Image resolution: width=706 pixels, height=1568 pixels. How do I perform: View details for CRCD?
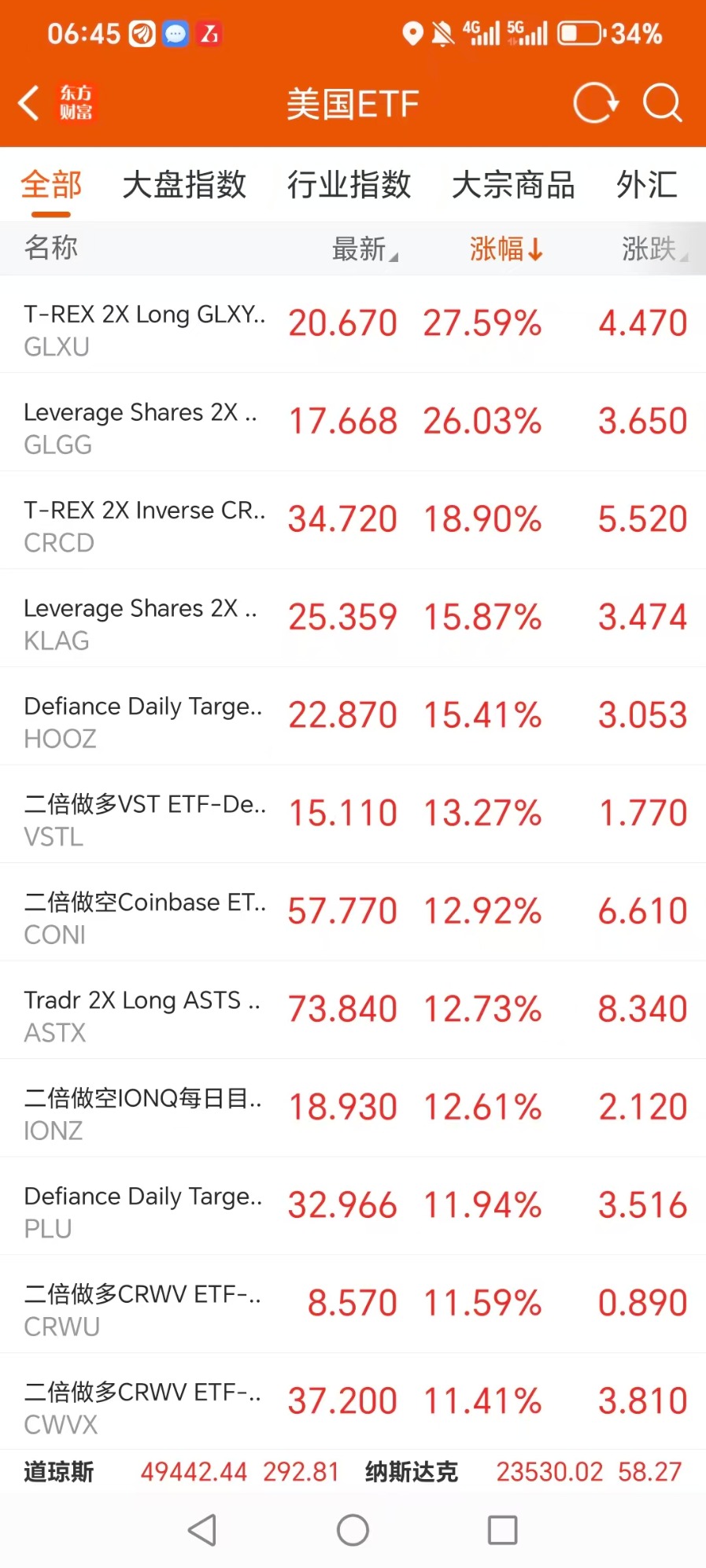pos(353,520)
